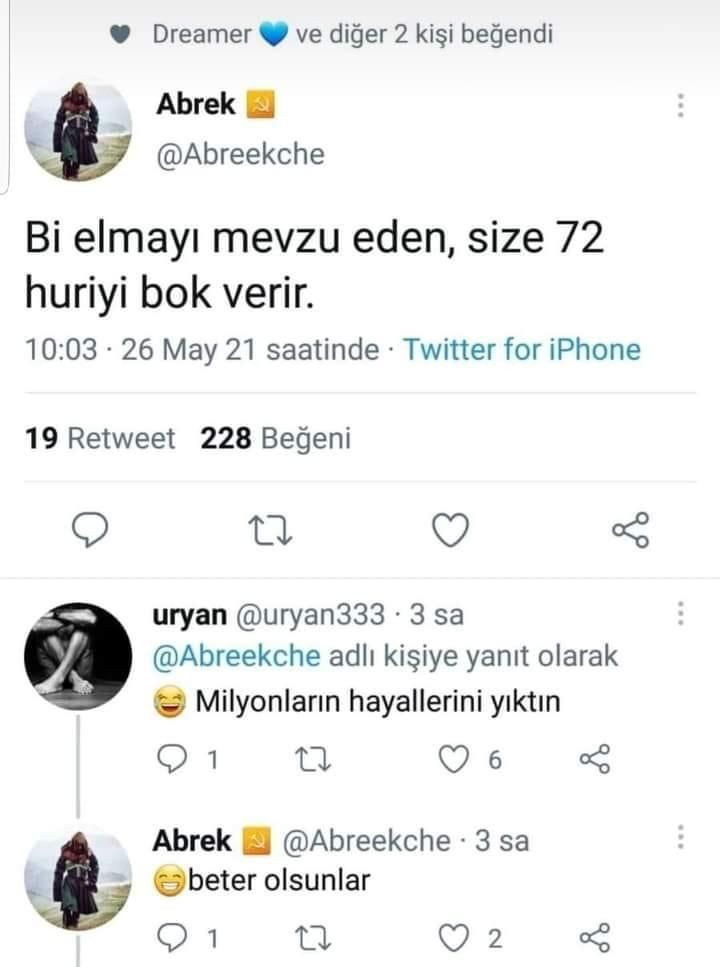Reply to uryan's comment
This screenshot has width=720, height=967.
pyautogui.click(x=175, y=761)
